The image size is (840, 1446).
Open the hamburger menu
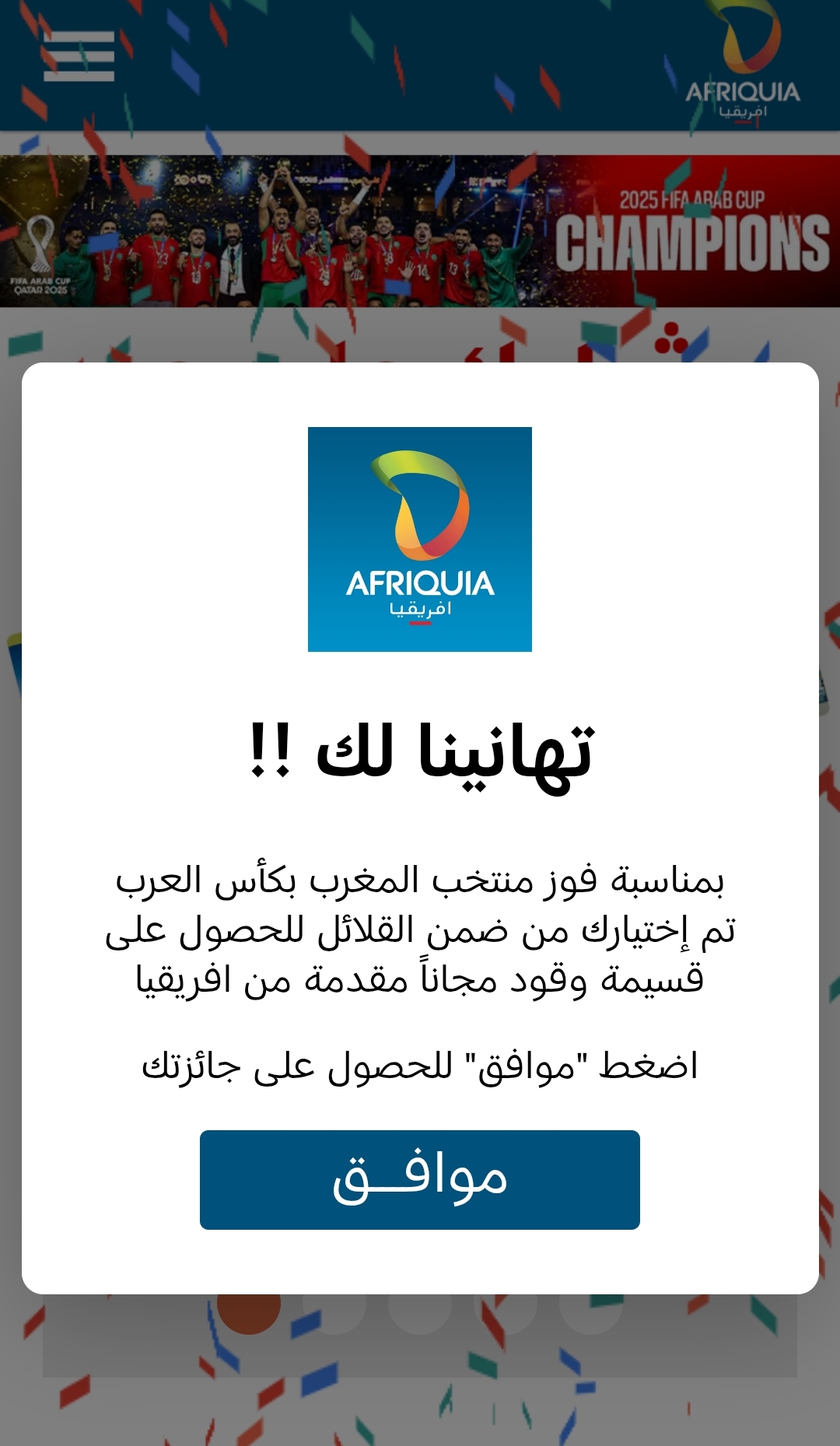coord(79,56)
